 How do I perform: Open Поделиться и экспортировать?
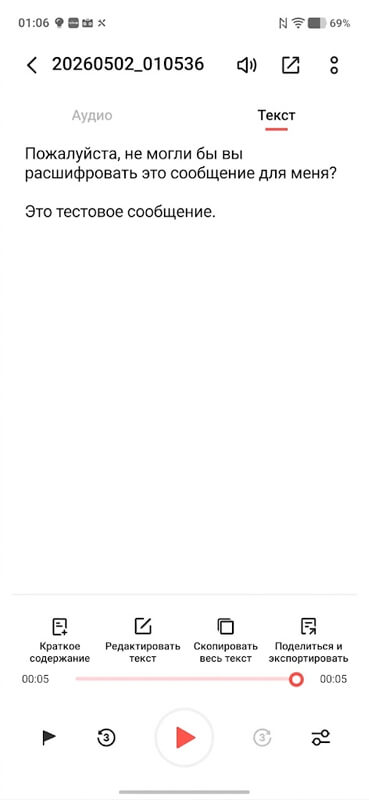pyautogui.click(x=308, y=640)
